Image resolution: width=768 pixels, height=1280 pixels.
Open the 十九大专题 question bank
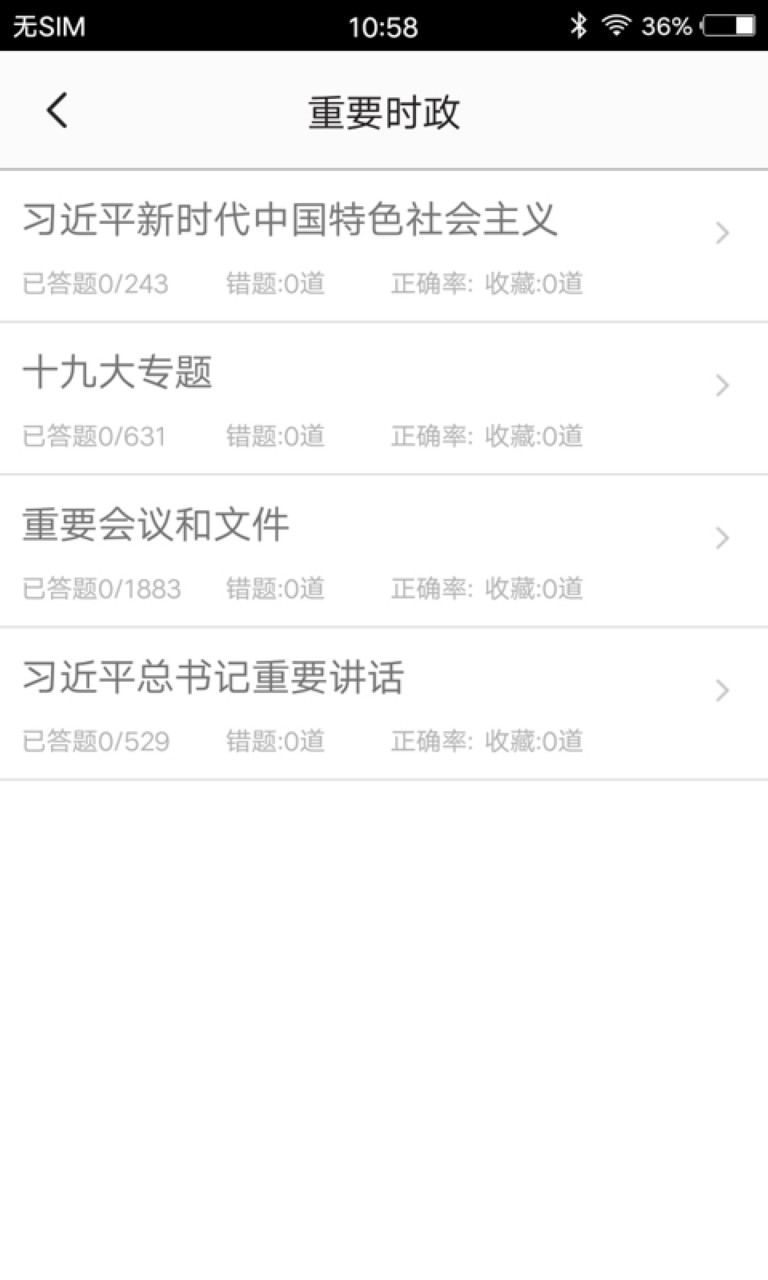(x=120, y=373)
